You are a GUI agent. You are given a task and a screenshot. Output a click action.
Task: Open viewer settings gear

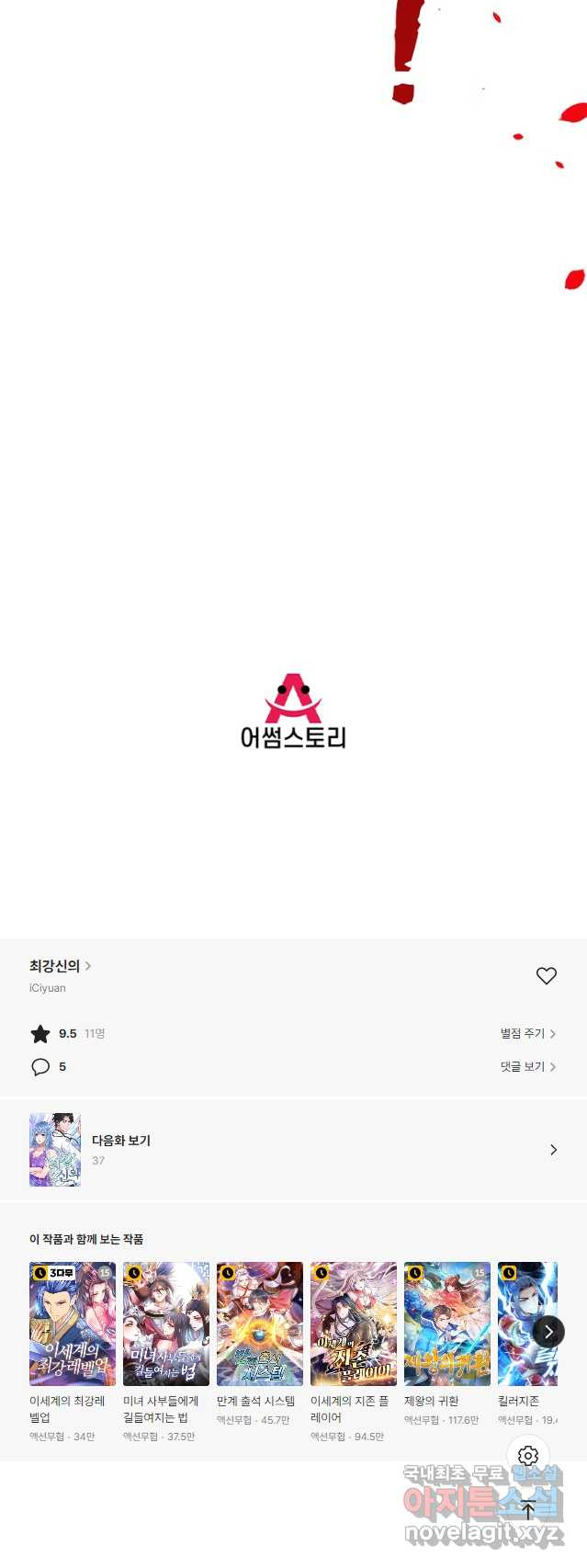528,1456
